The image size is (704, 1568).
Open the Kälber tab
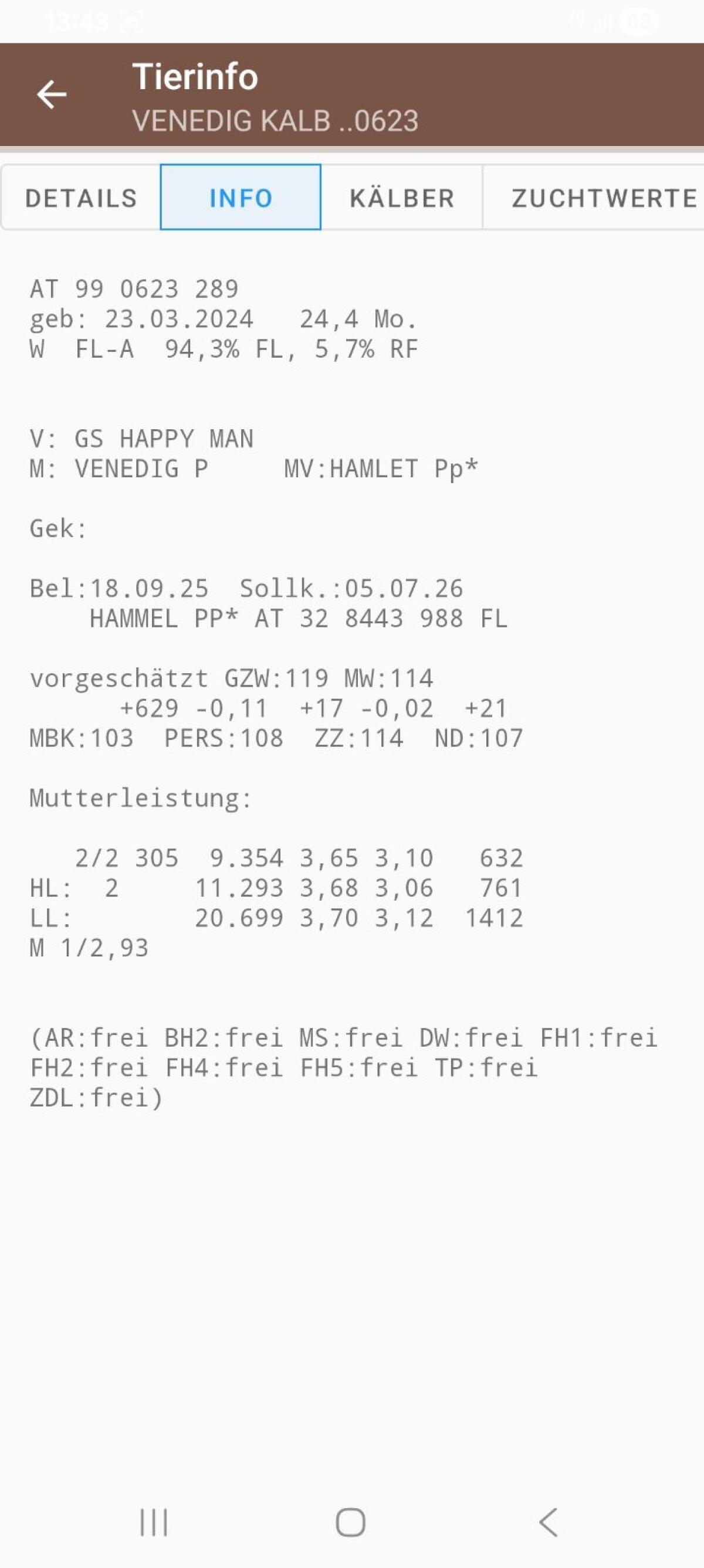click(402, 198)
